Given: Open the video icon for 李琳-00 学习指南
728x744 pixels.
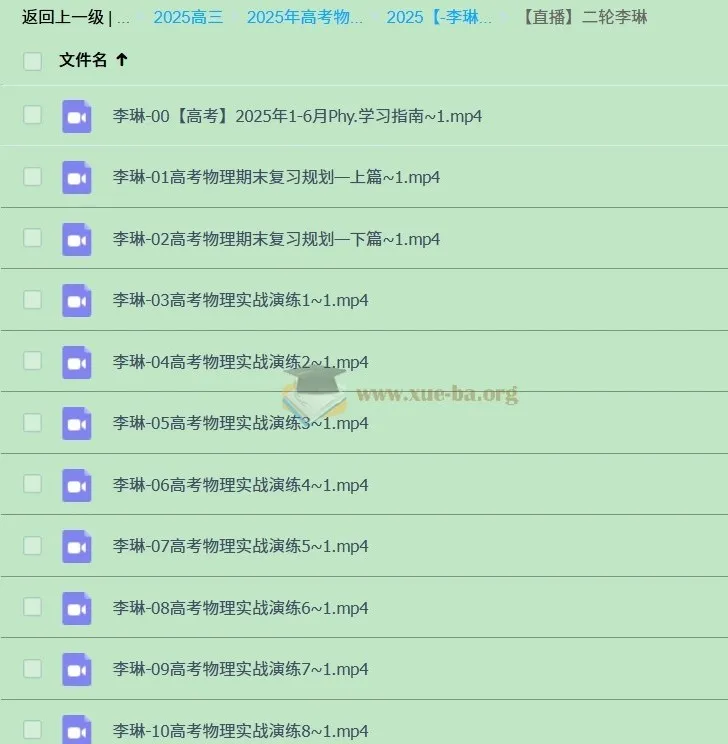Looking at the screenshot, I should pos(76,116).
